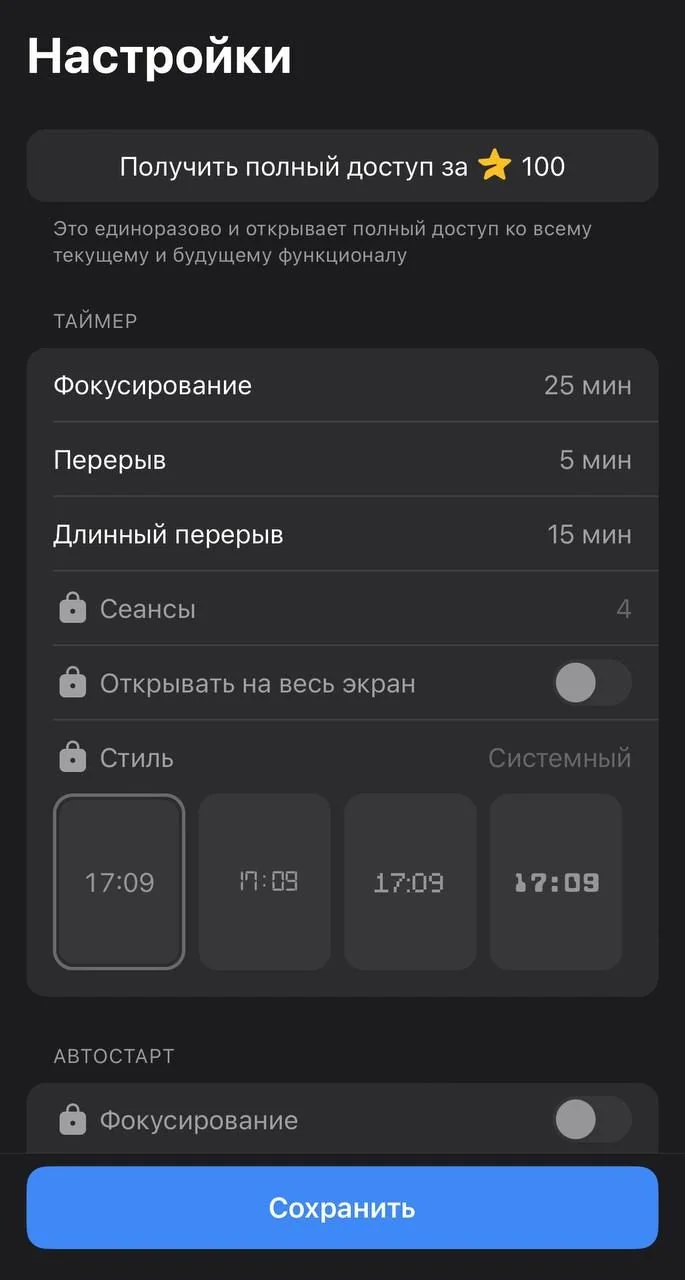
Task: Enable autostart for Фокусирование
Action: coord(592,1120)
